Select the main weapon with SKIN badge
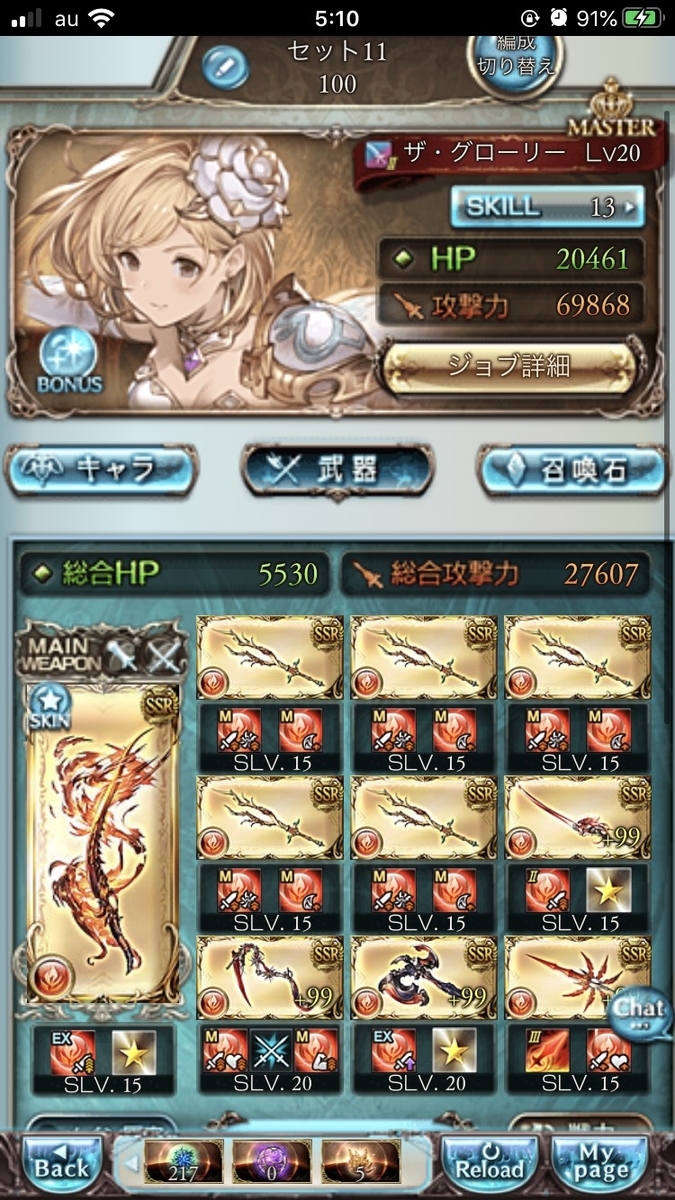Screen dimensions: 675x1200 102,845
